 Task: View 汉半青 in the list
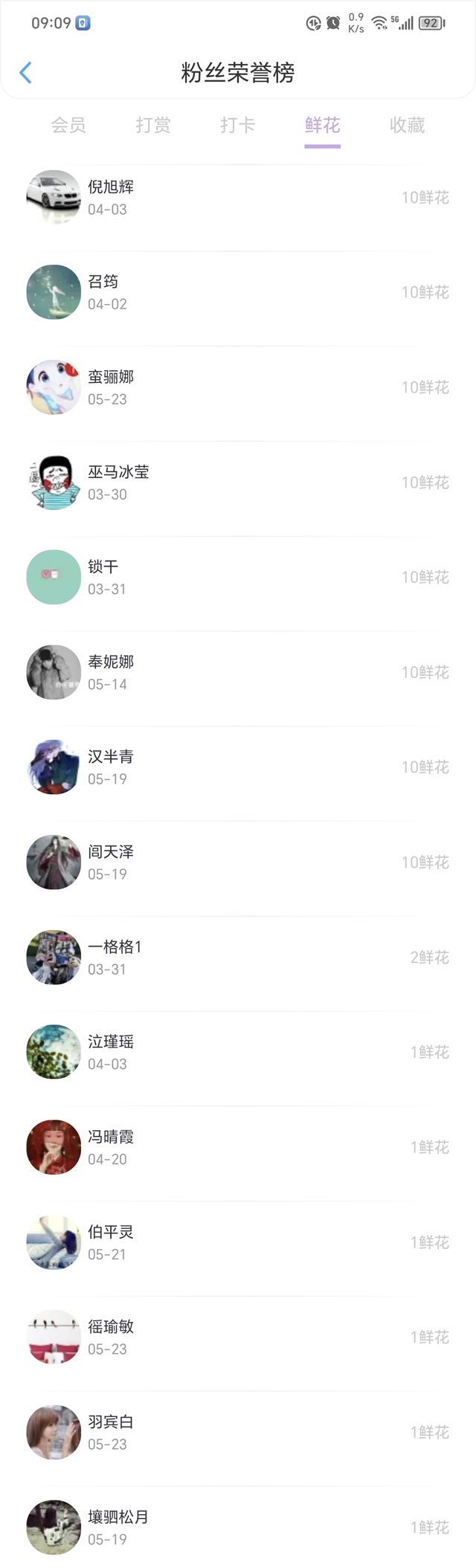pos(238,767)
